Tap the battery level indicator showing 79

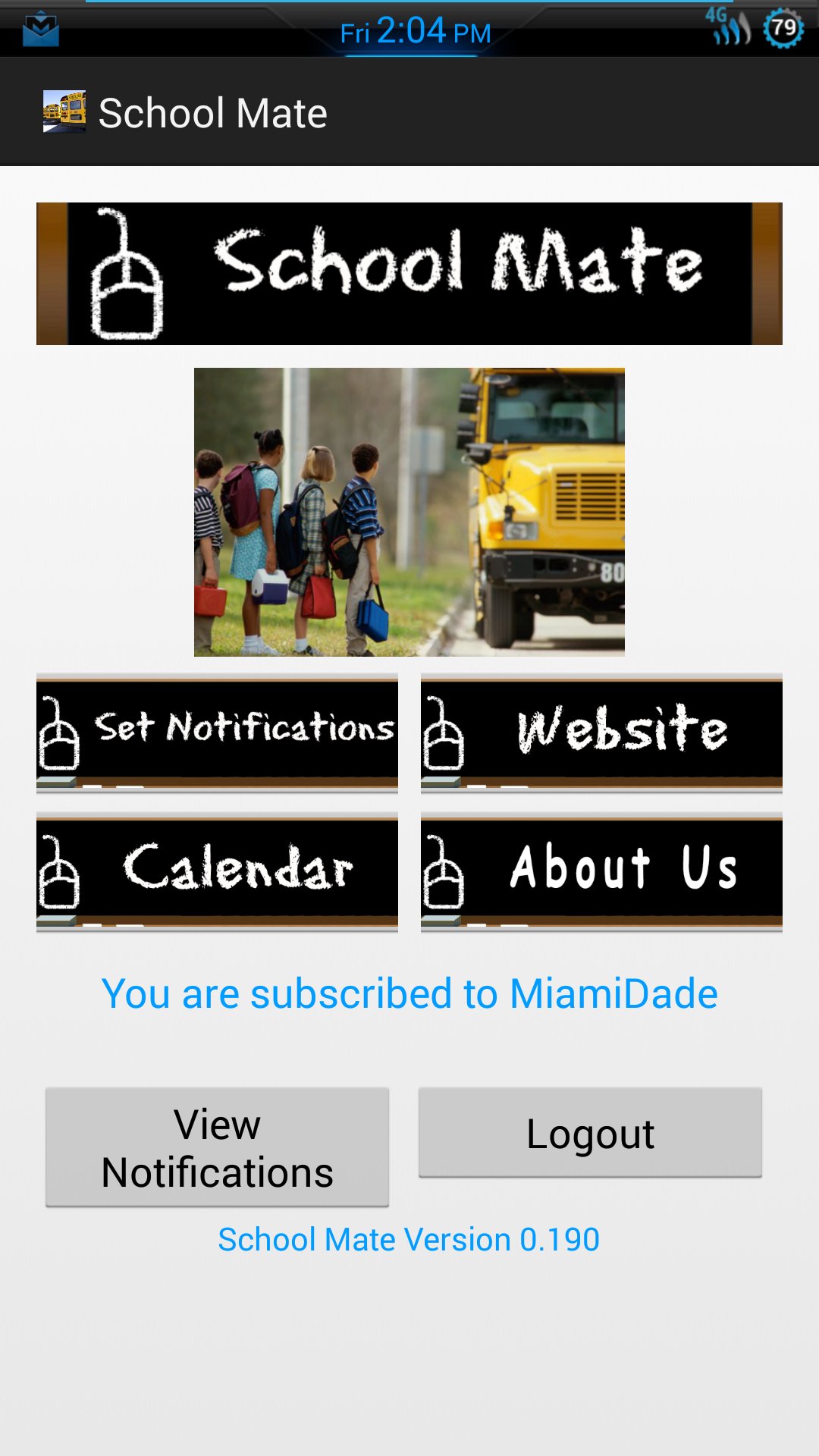[784, 27]
